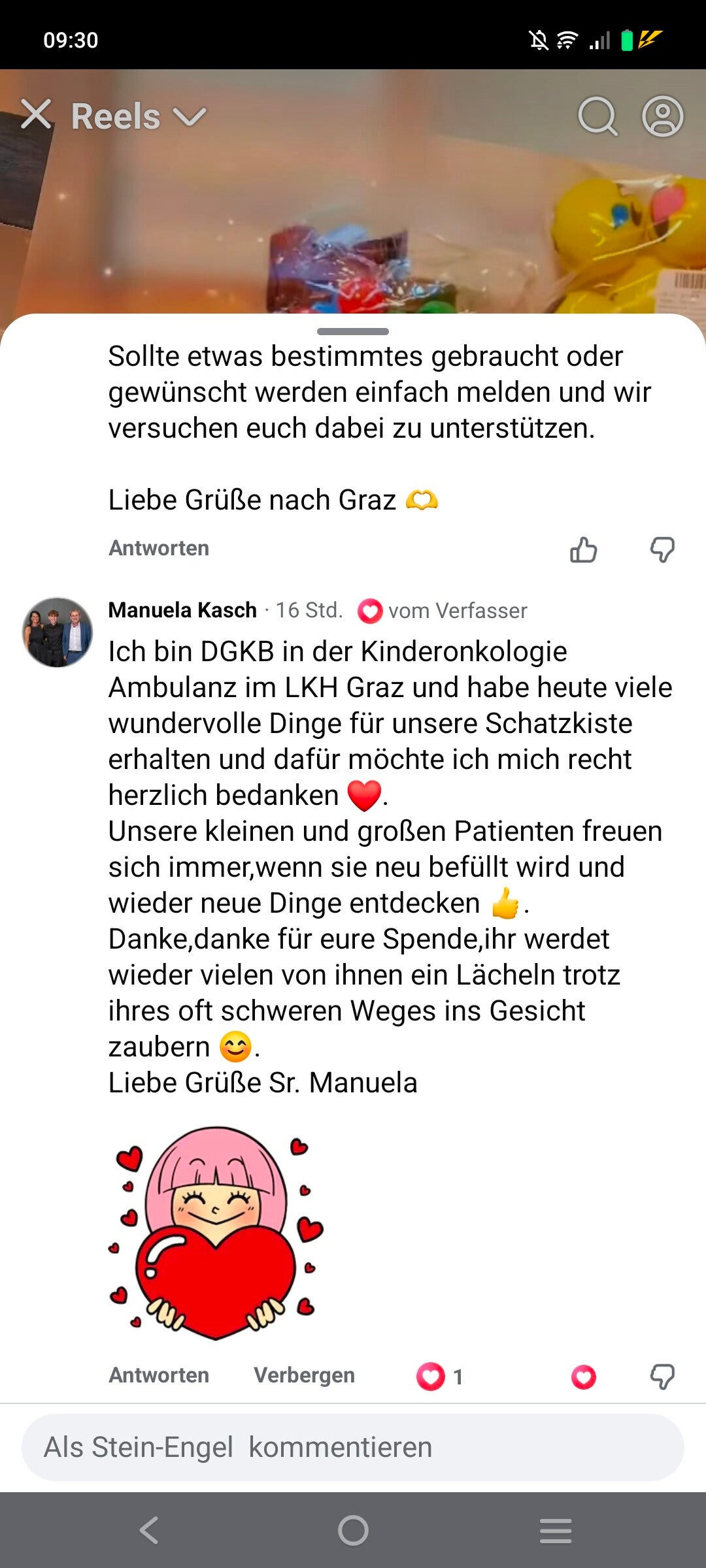The height and width of the screenshot is (1568, 706).
Task: Like the Graz greetings comment
Action: pyautogui.click(x=583, y=549)
